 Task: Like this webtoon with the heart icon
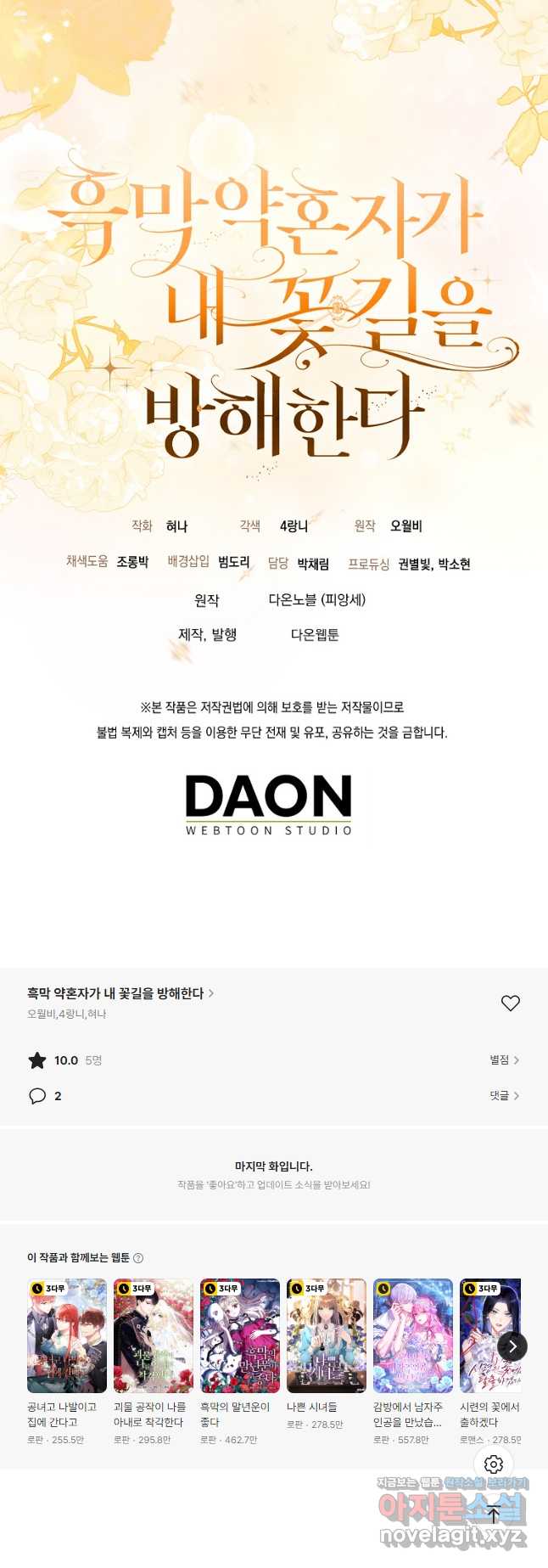[510, 1003]
